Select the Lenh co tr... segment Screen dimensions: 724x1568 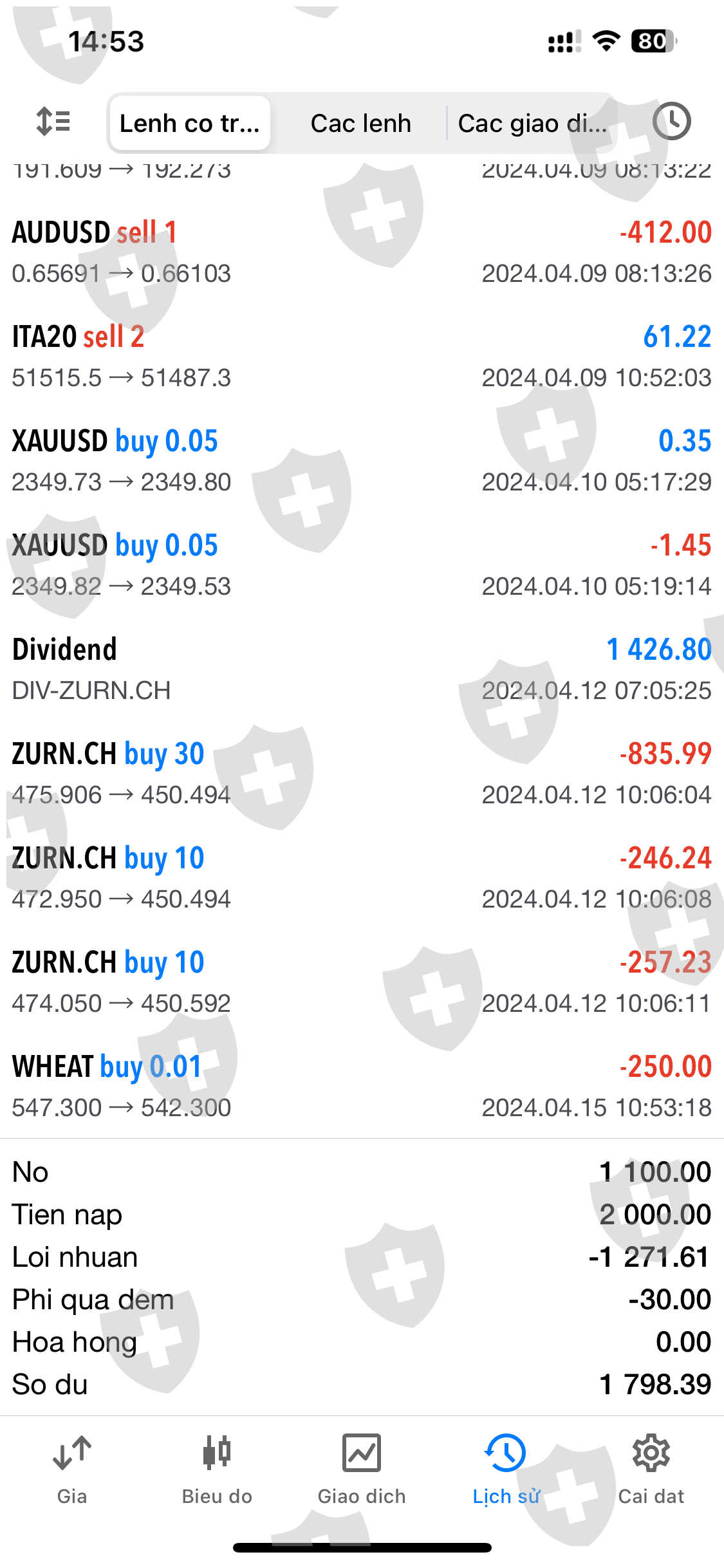click(189, 123)
